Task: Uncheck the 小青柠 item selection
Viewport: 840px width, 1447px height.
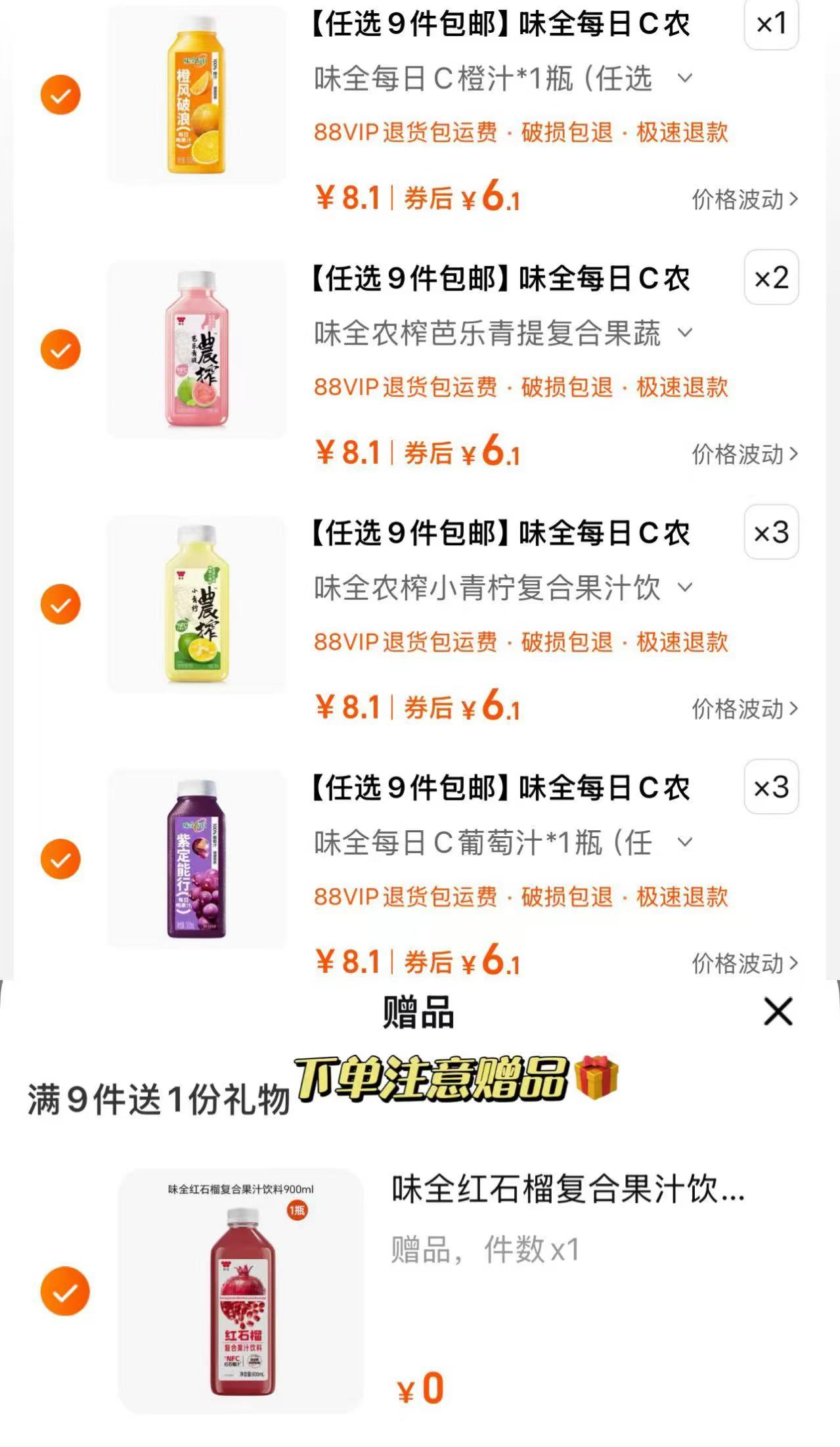Action: point(60,604)
